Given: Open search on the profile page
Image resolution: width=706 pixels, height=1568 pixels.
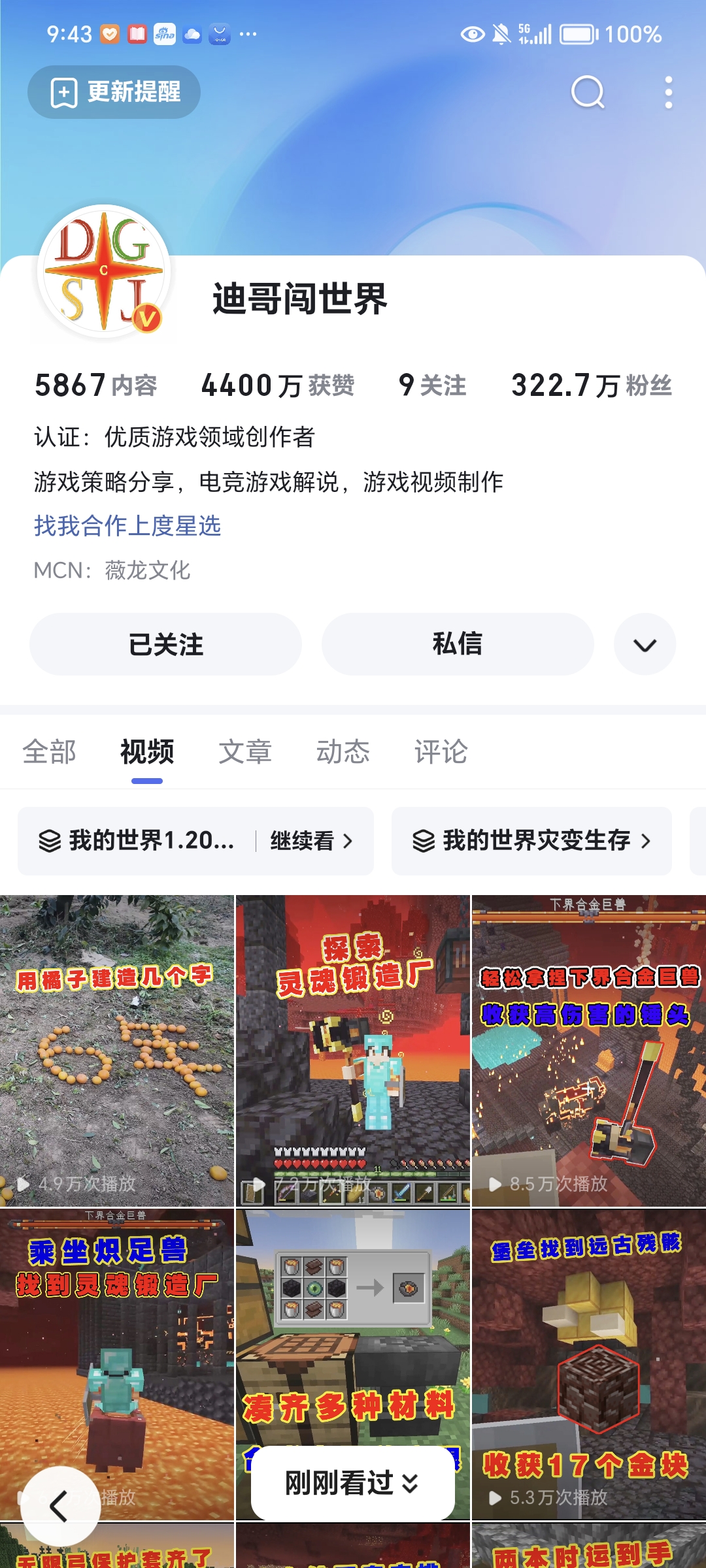Looking at the screenshot, I should point(586,91).
